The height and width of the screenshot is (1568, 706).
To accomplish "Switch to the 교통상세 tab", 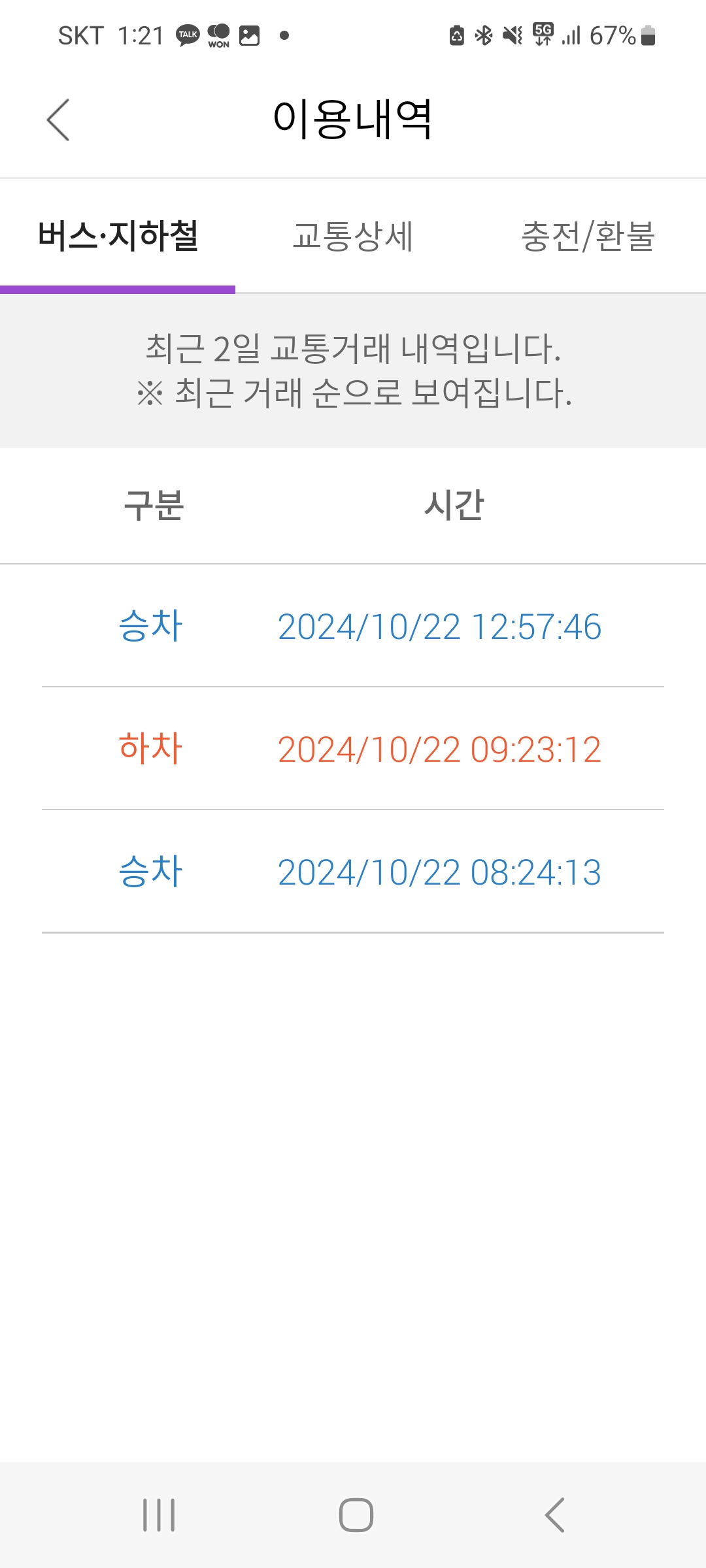I will (353, 236).
